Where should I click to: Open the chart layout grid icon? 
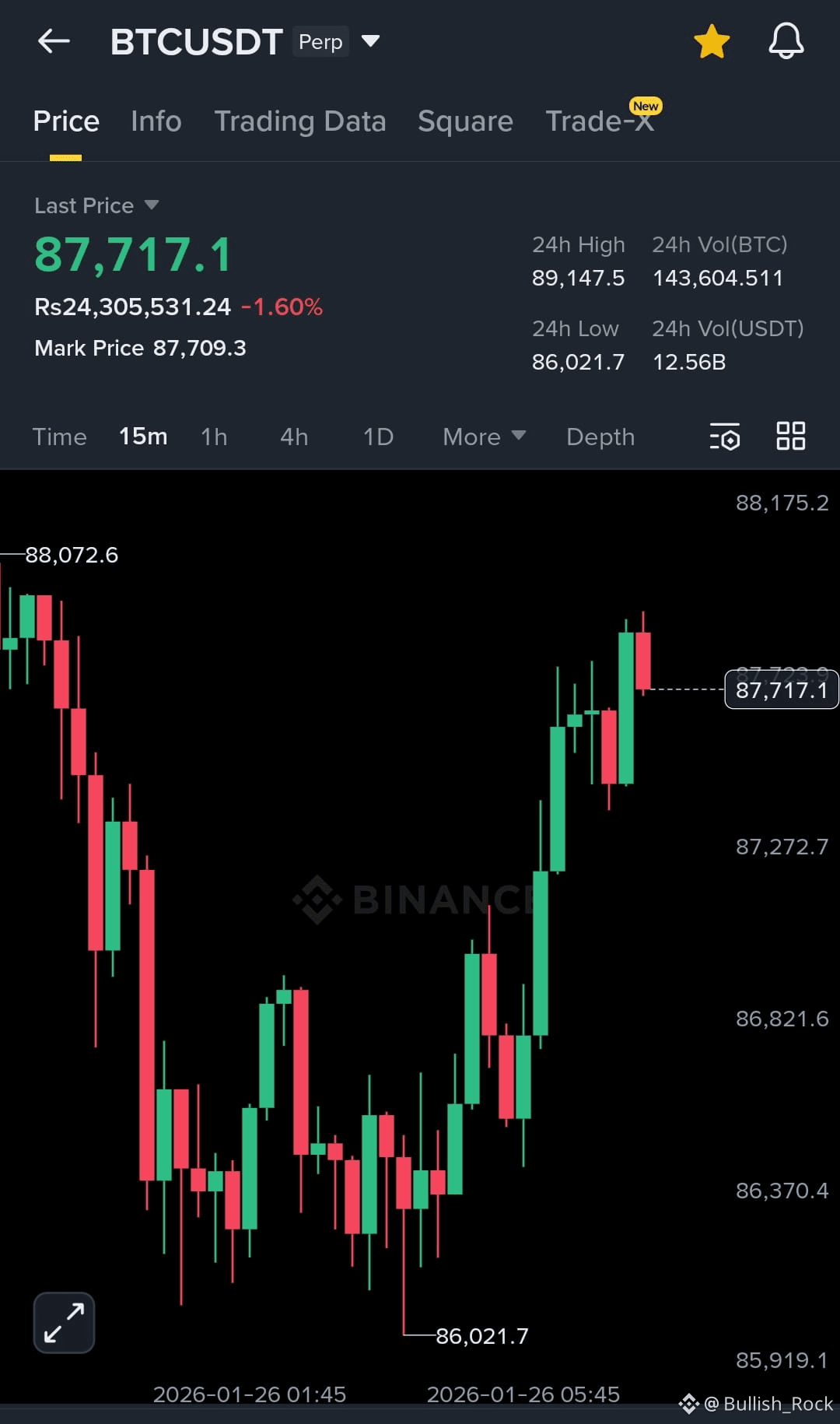coord(791,437)
